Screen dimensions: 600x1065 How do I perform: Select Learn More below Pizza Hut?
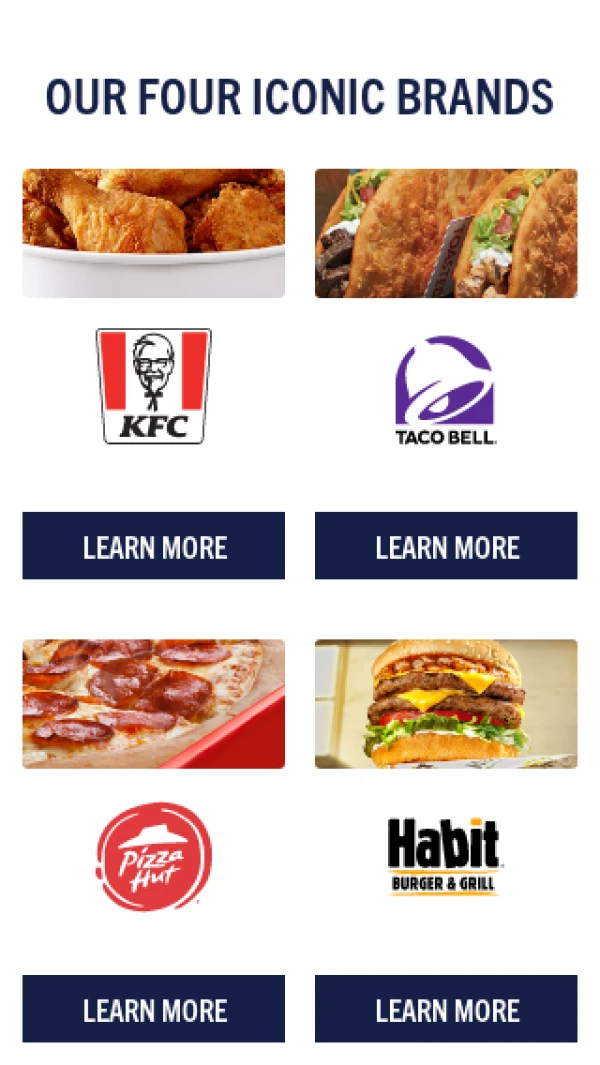click(x=153, y=1009)
